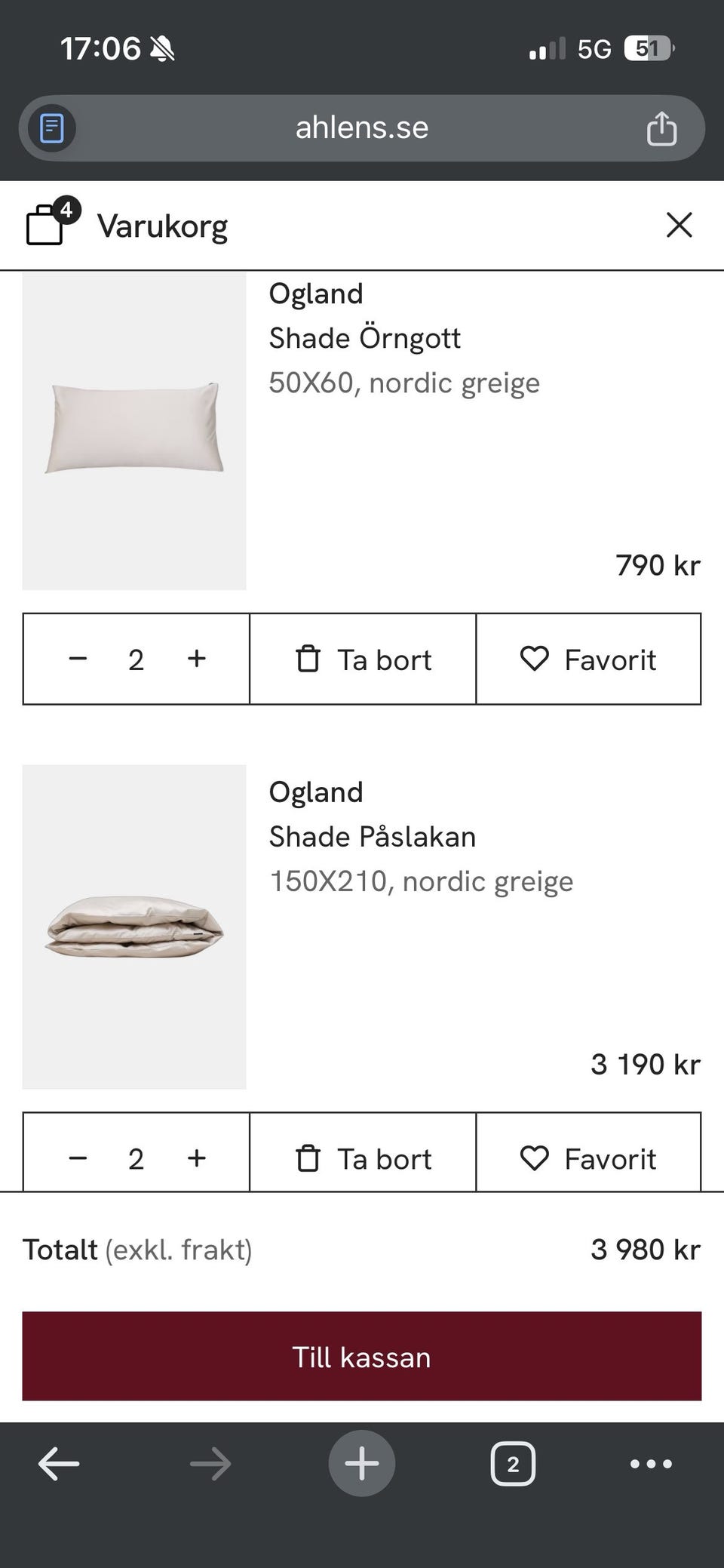Screen dimensions: 724x1568
Task: Favorite the Shade Örngott using the heart icon
Action: pos(535,659)
